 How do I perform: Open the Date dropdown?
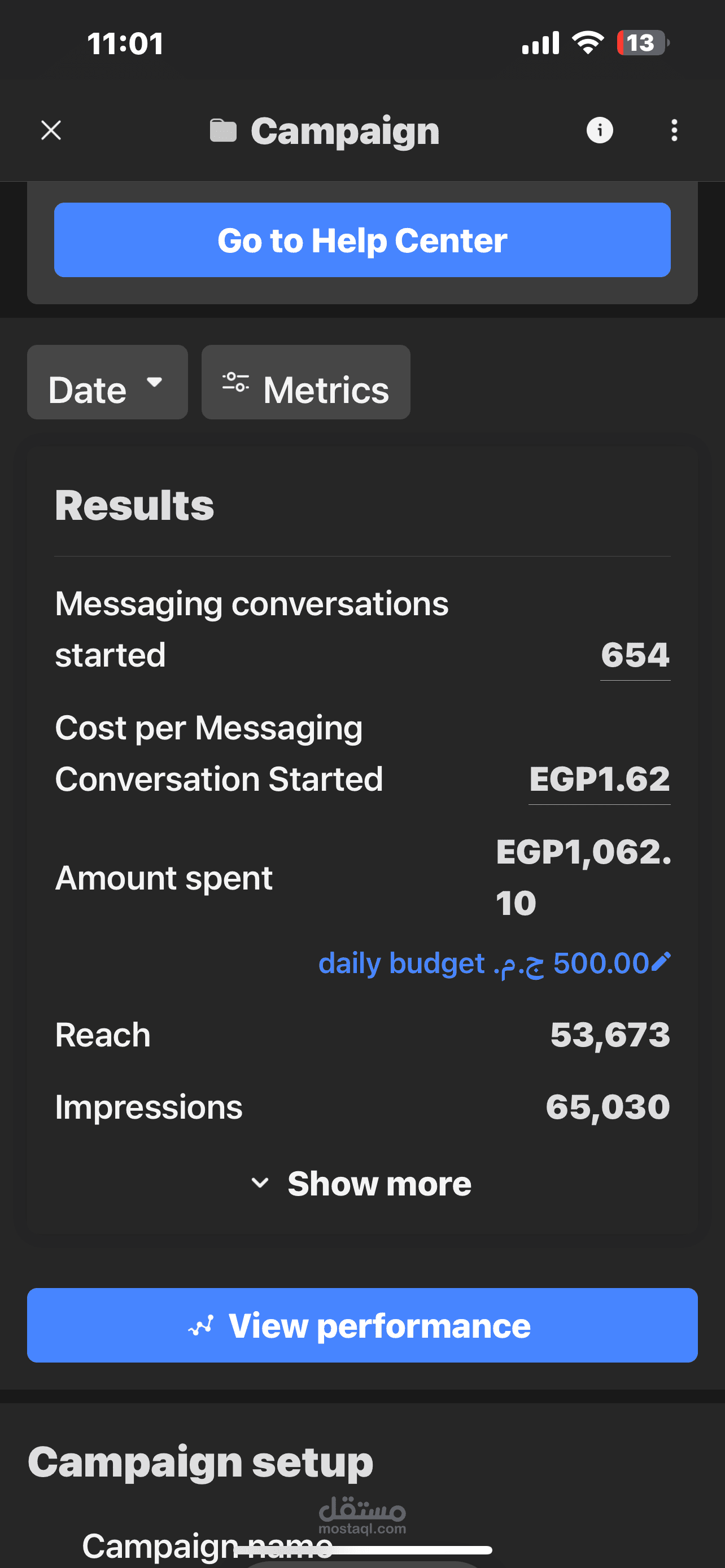(107, 382)
